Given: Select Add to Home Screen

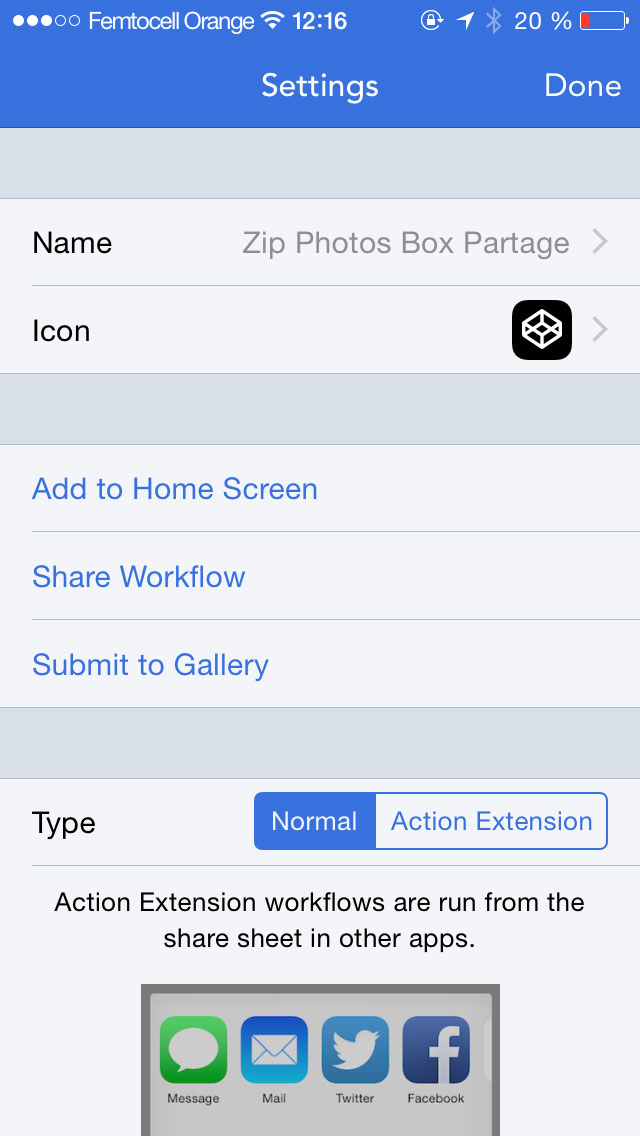Looking at the screenshot, I should point(320,488).
